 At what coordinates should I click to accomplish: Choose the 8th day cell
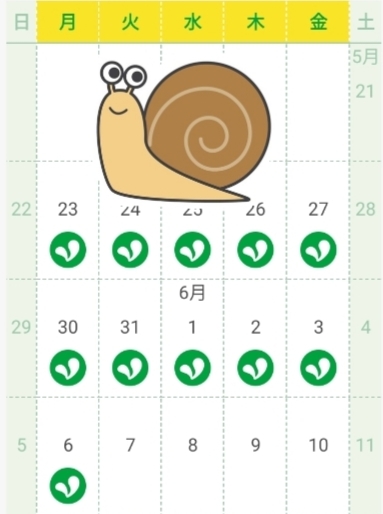click(x=192, y=456)
